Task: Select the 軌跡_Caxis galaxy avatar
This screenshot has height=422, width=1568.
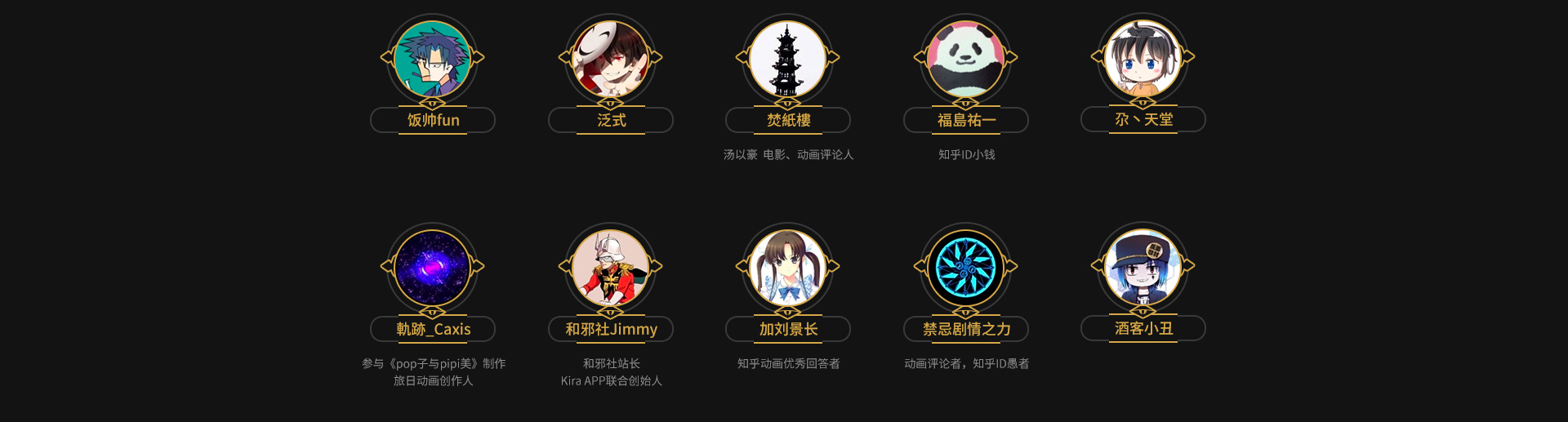Action: point(432,268)
